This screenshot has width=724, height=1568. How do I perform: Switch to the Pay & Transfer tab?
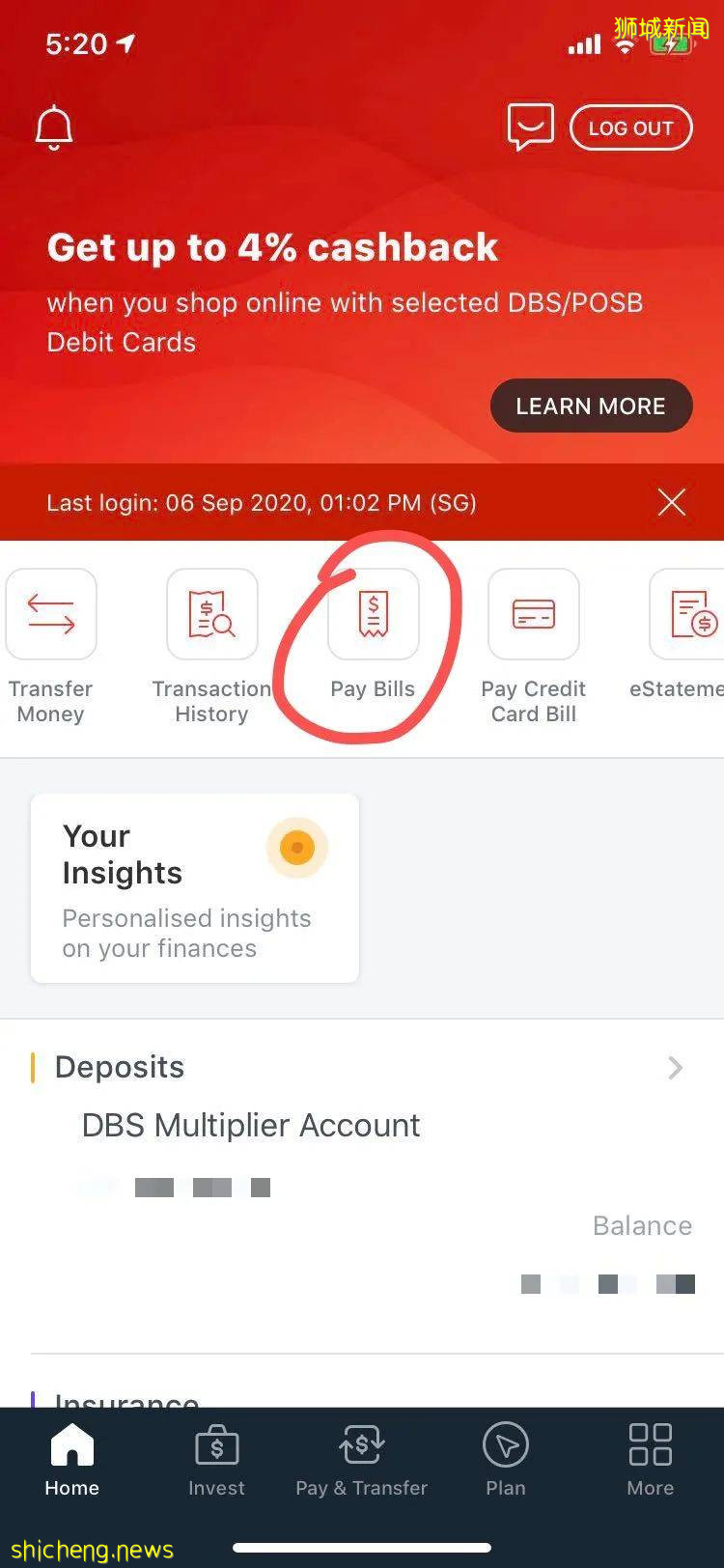[361, 1459]
